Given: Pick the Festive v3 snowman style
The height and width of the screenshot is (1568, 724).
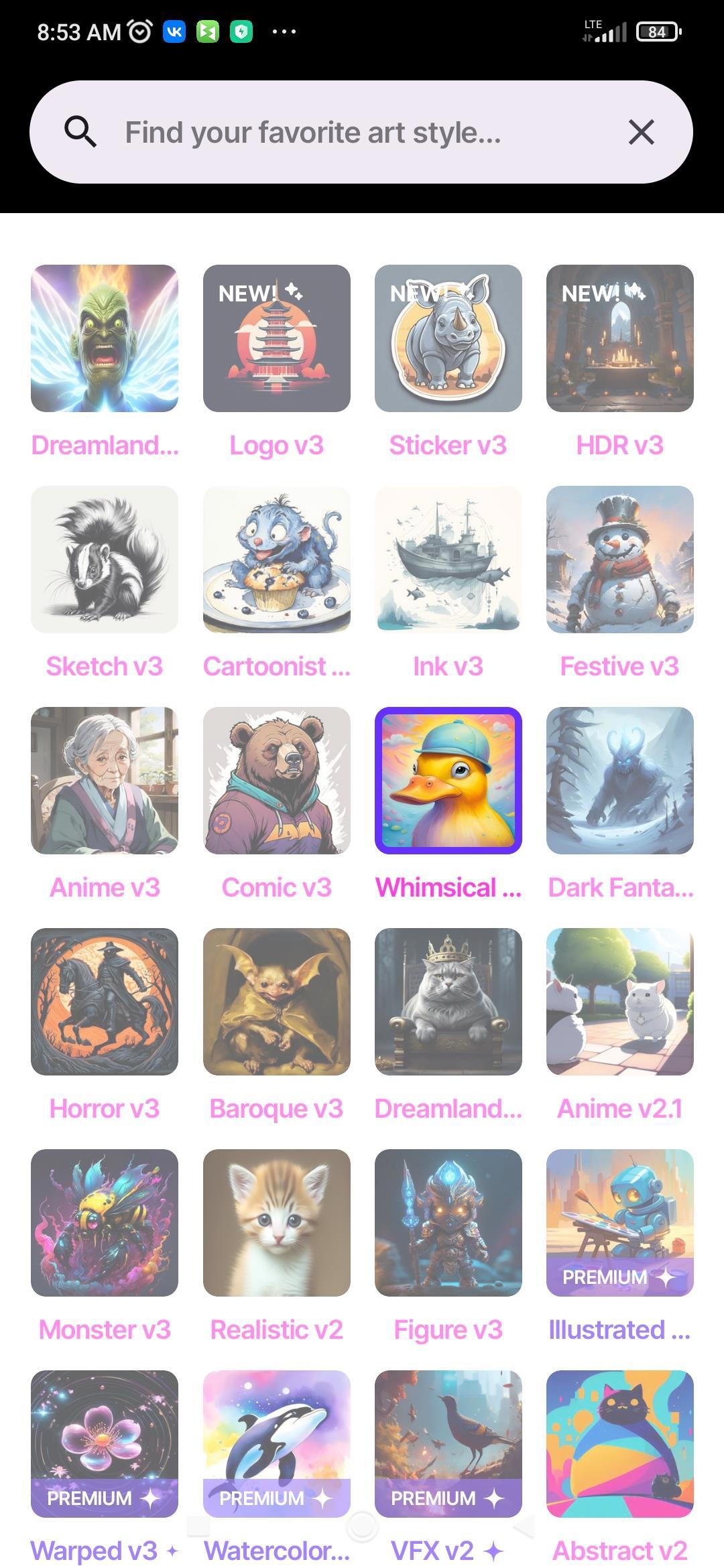Looking at the screenshot, I should [x=619, y=560].
